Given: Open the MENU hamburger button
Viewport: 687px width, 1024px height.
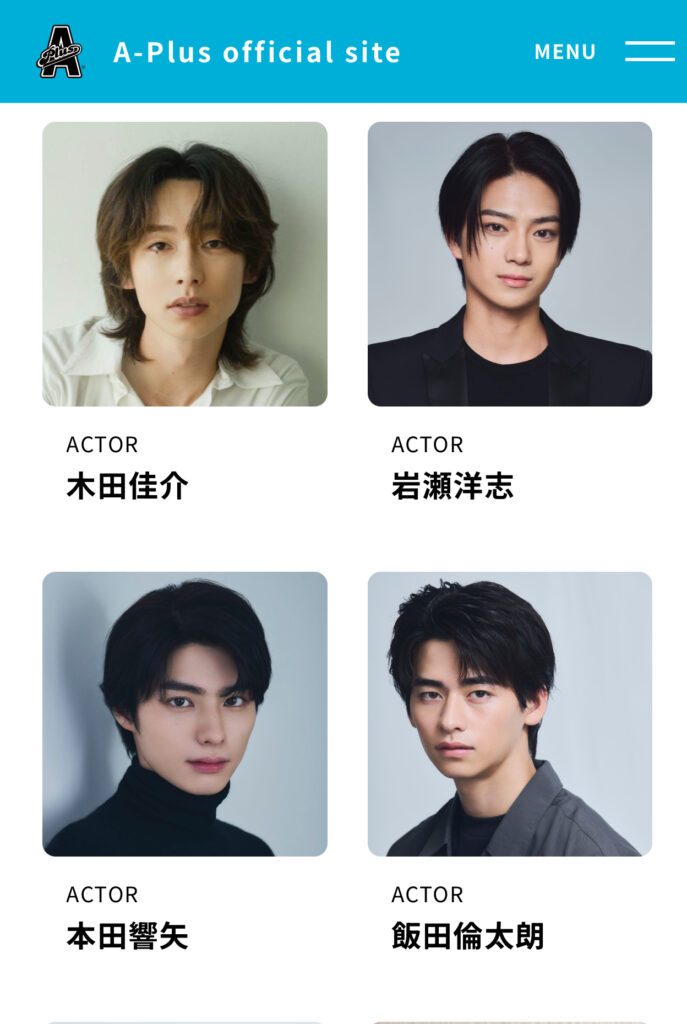Looking at the screenshot, I should tap(649, 51).
